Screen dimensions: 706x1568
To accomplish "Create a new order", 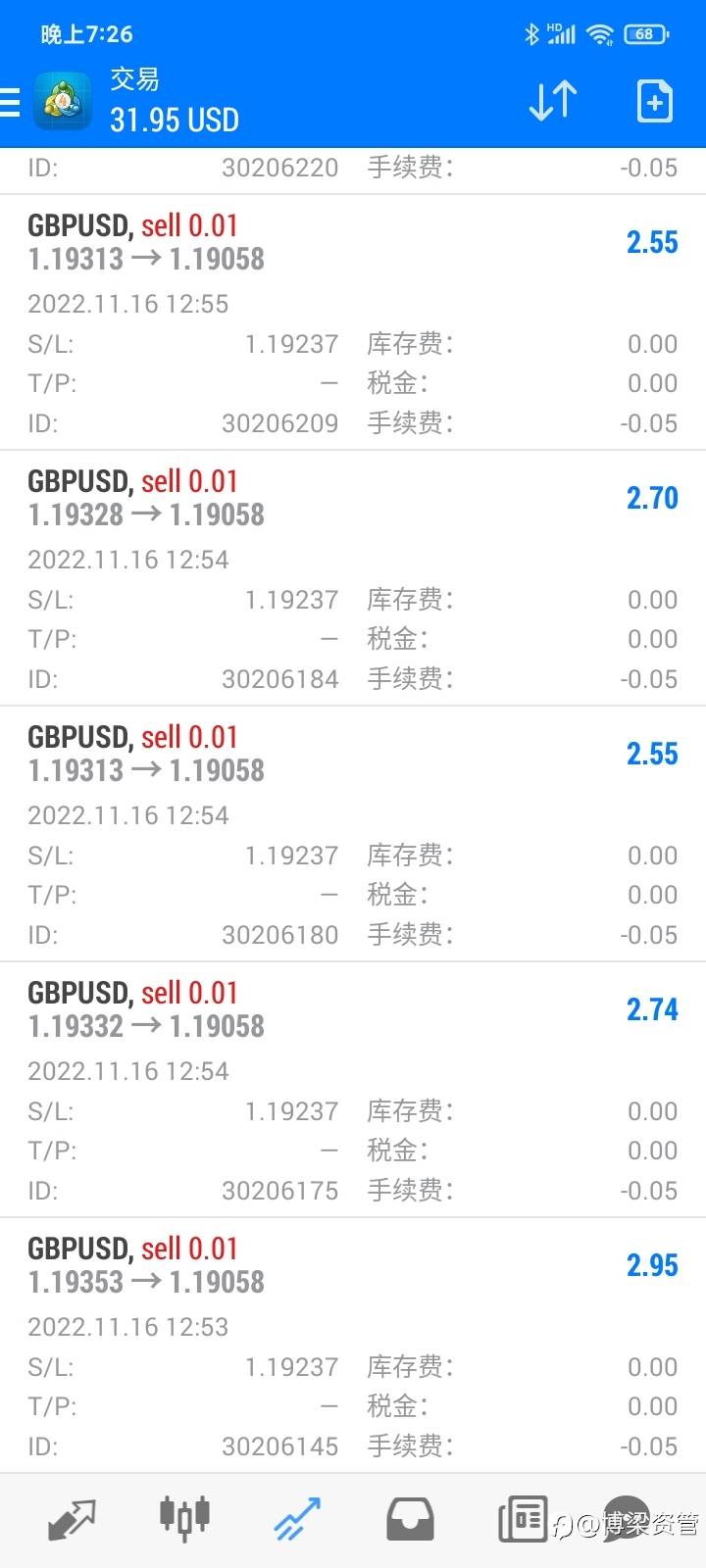I will click(x=654, y=102).
